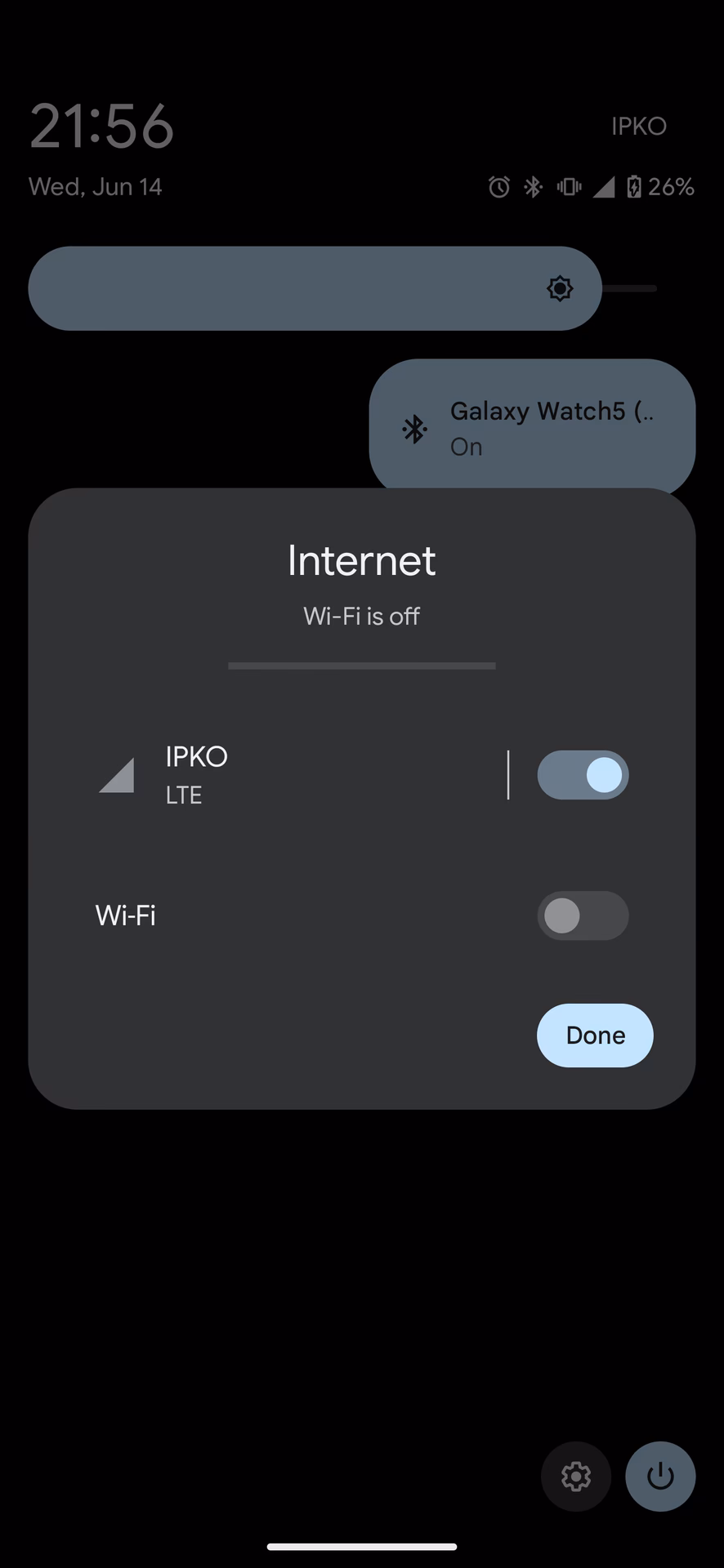724x1568 pixels.
Task: Tap the Bluetooth status bar icon
Action: (x=533, y=187)
